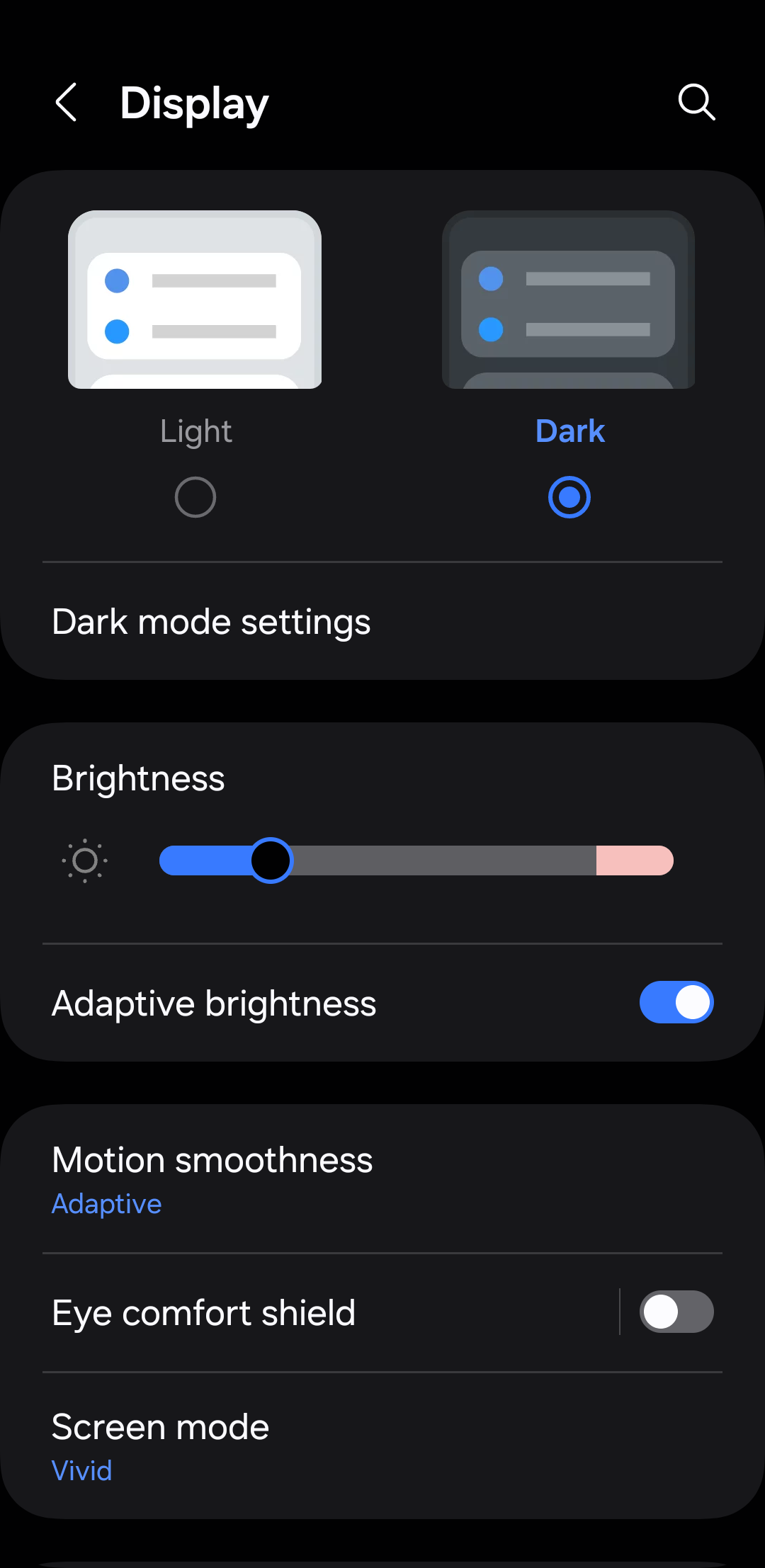The image size is (765, 1568).
Task: Enable the Eye comfort shield switch
Action: coord(676,1312)
